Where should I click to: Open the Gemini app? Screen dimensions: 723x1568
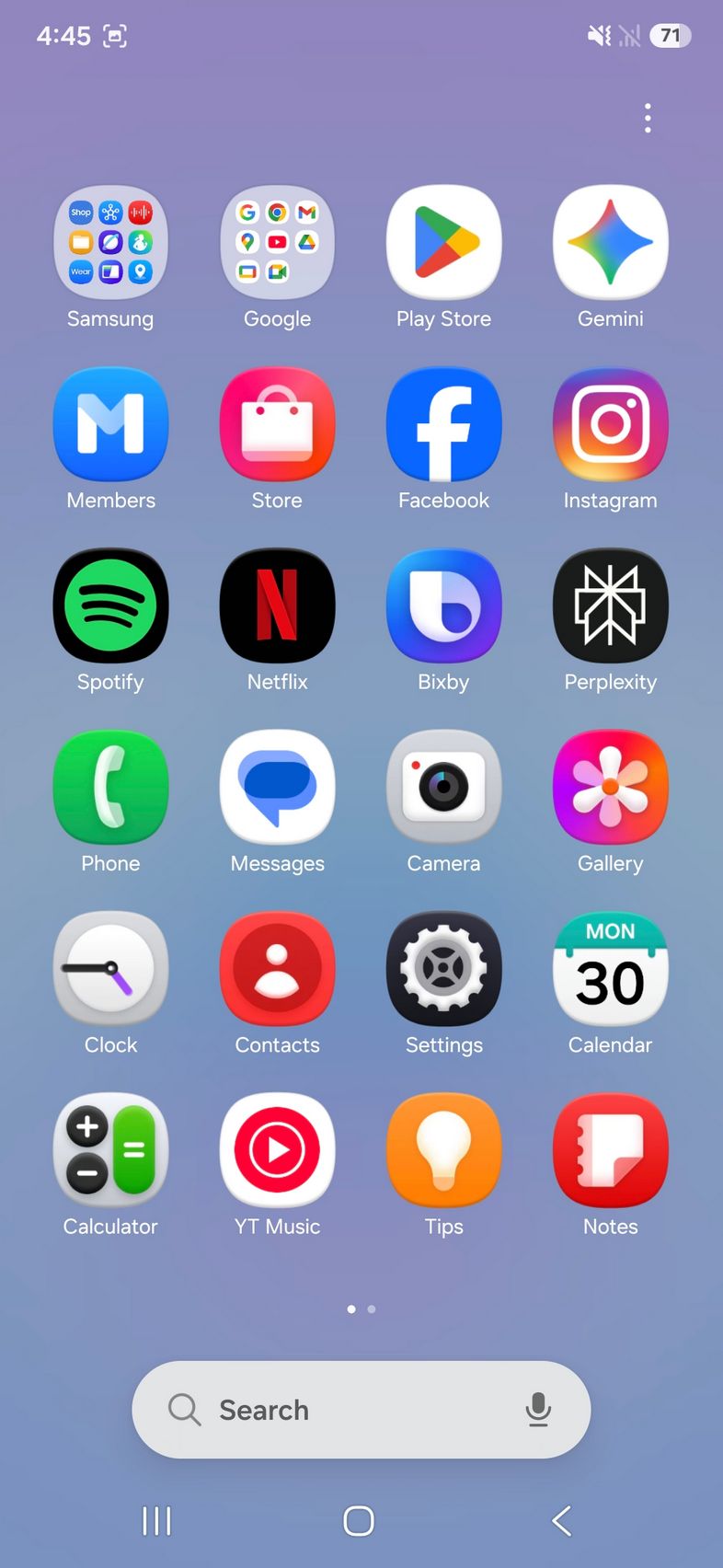click(x=610, y=242)
